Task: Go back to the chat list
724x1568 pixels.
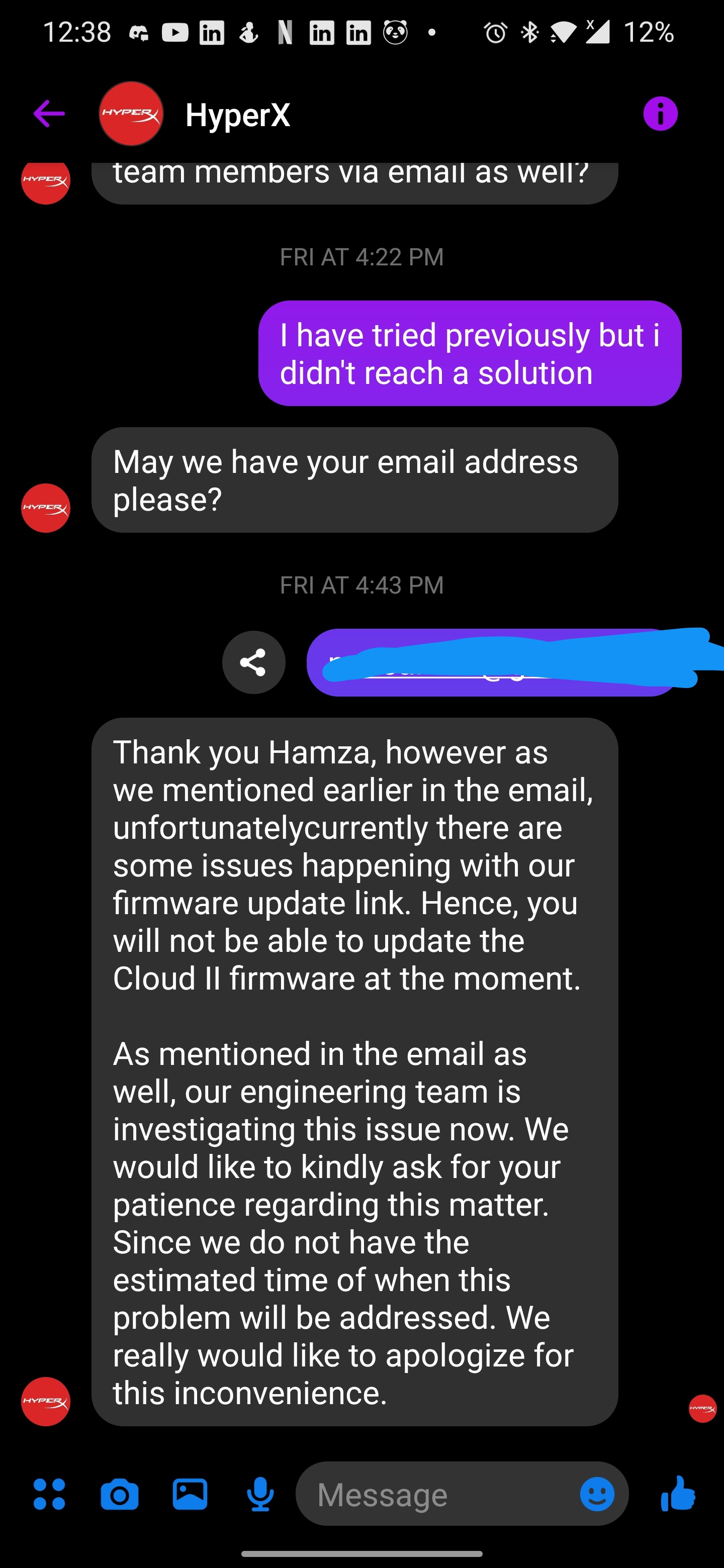Action: click(49, 114)
